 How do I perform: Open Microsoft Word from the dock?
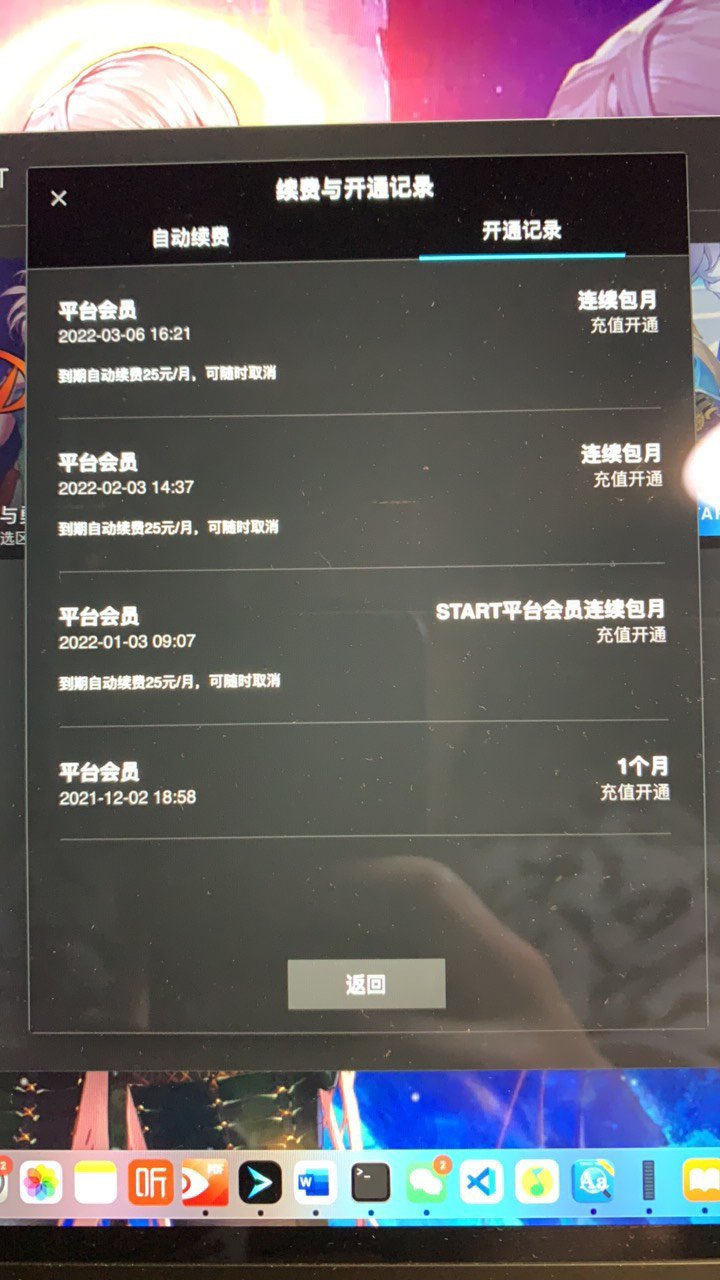316,1183
